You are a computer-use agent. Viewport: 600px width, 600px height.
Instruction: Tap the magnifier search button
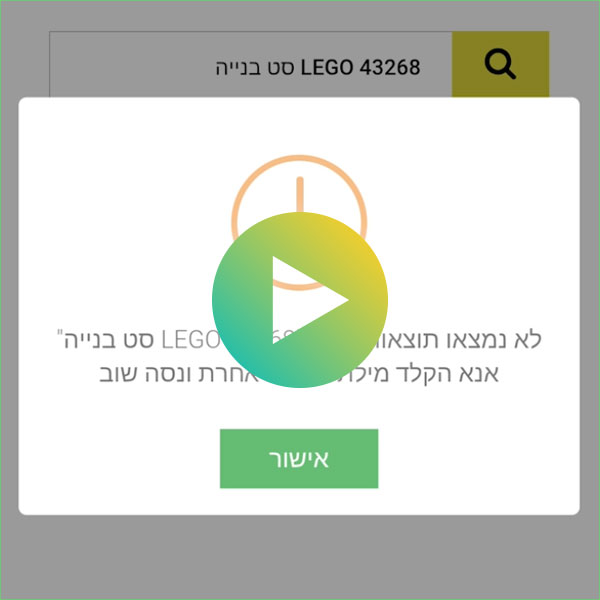500,65
